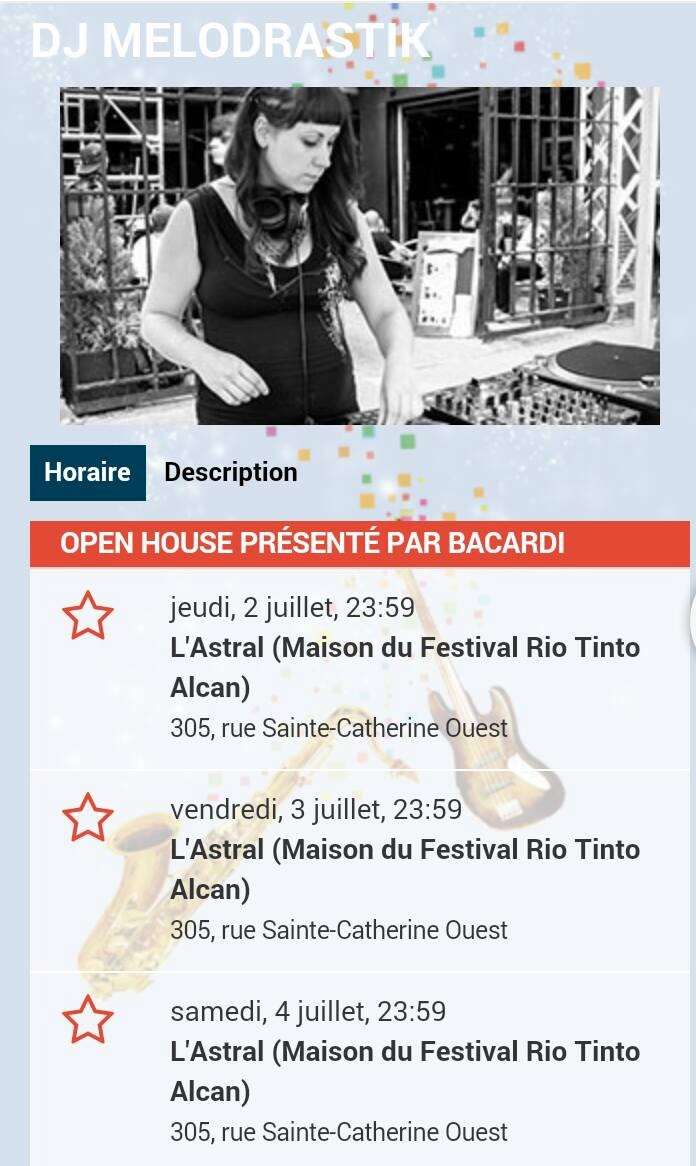This screenshot has width=696, height=1166.
Task: Favorite the jeudi 2 juillet show
Action: (88, 616)
